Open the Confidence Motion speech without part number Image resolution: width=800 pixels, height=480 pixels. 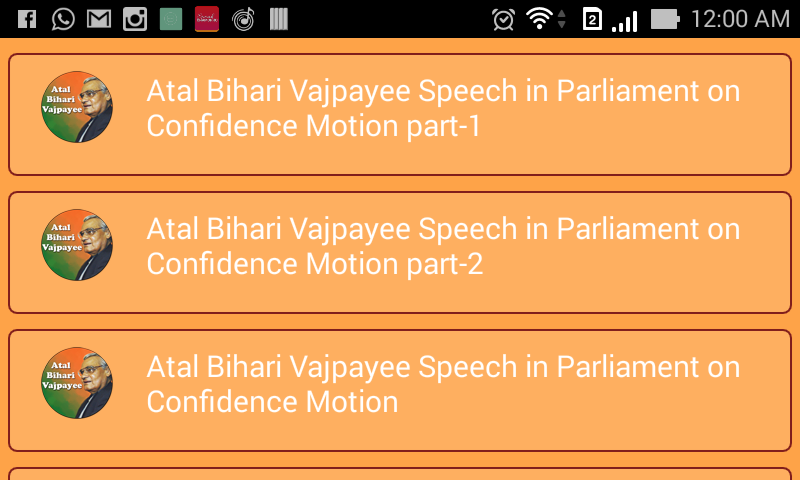coord(400,391)
